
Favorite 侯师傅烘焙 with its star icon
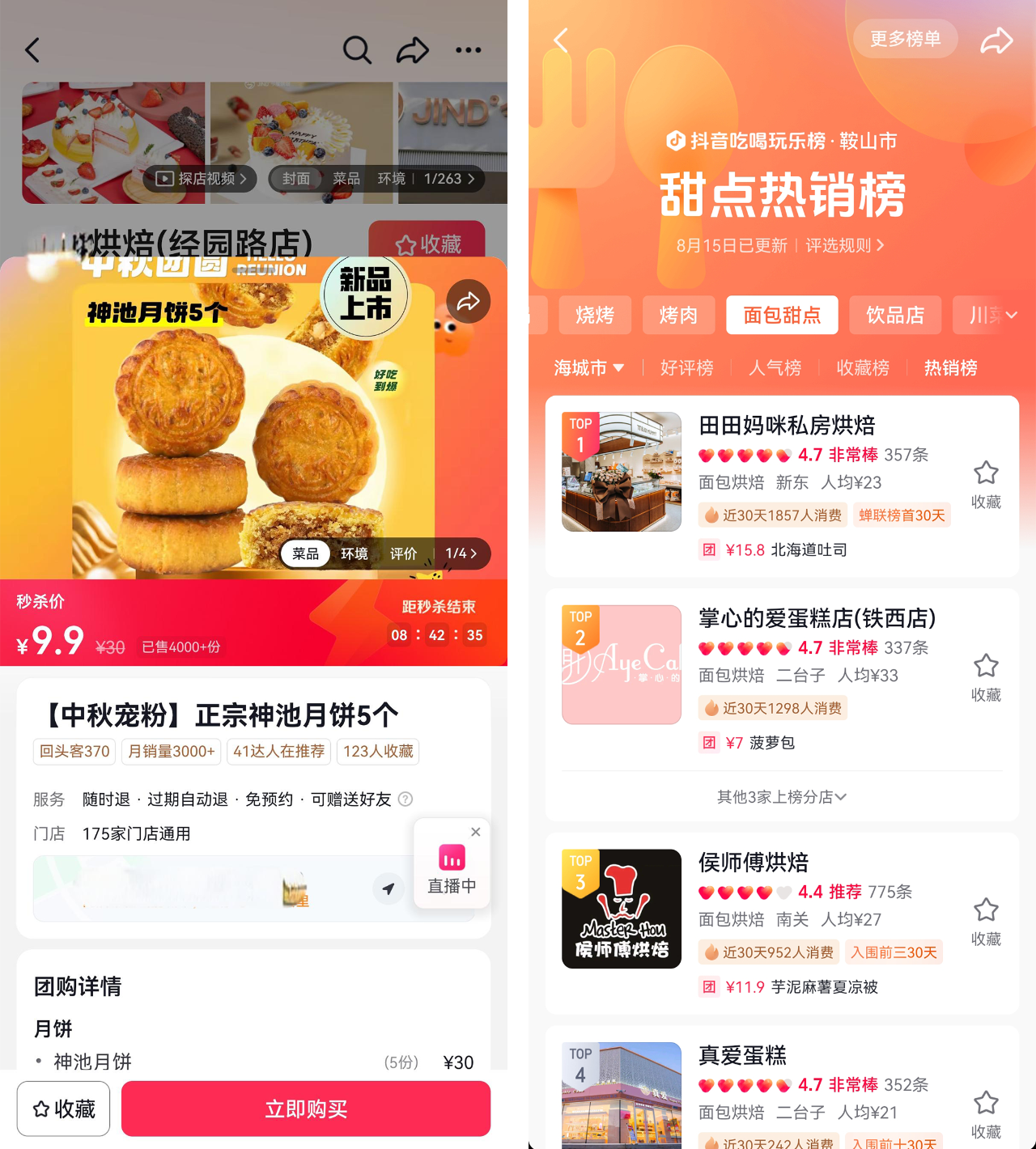(x=986, y=911)
